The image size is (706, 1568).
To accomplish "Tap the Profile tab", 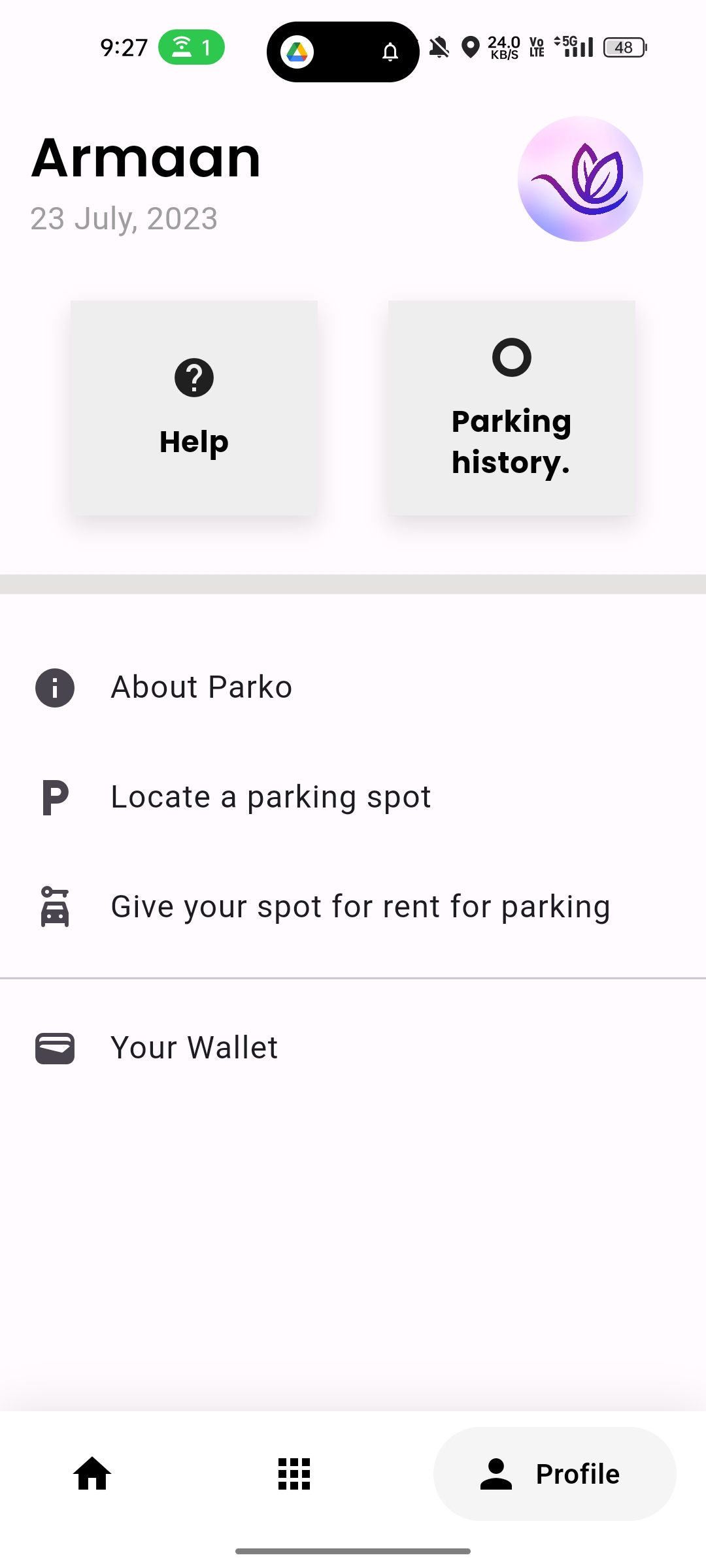I will click(x=554, y=1474).
